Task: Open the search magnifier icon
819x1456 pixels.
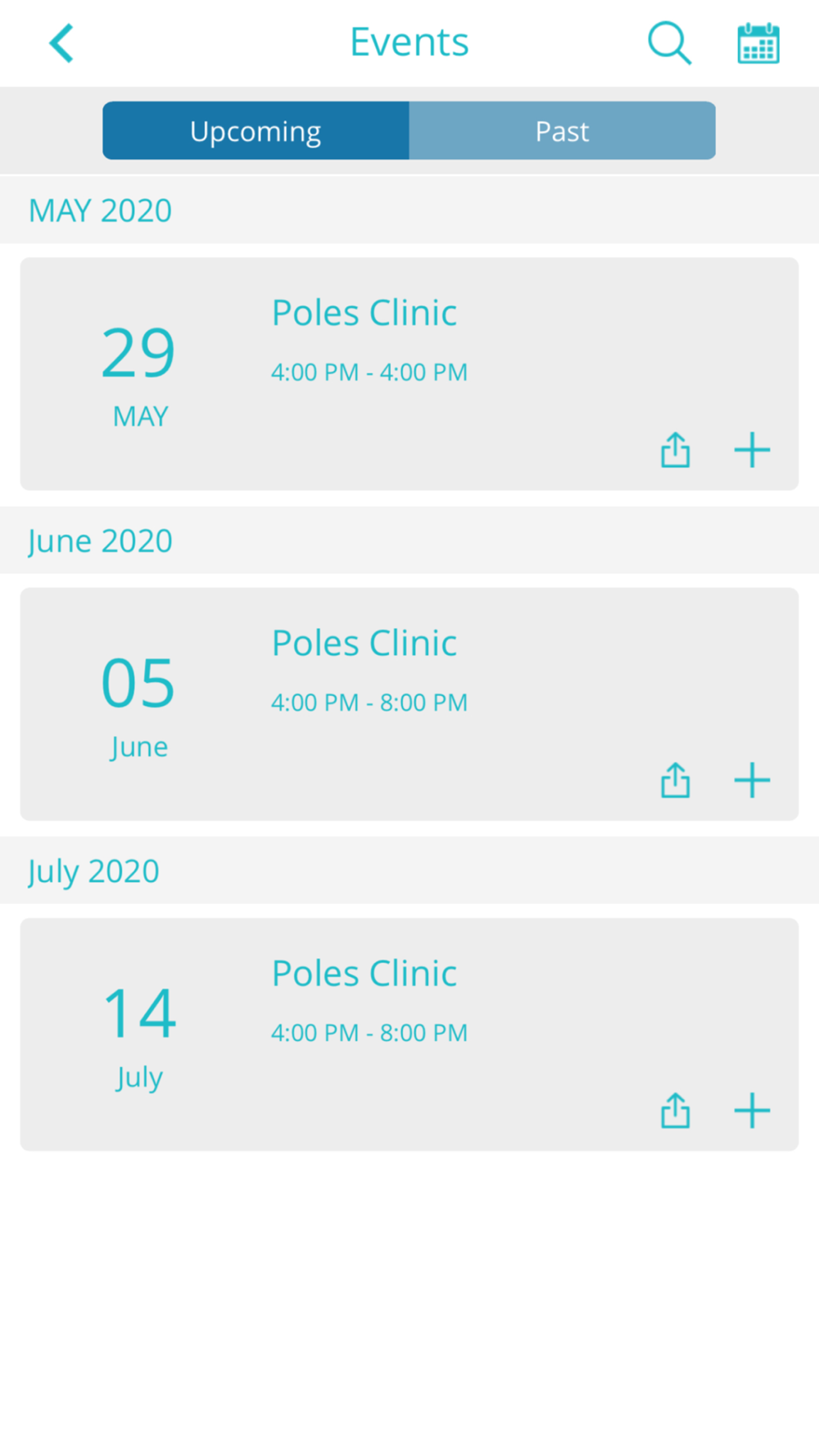Action: click(x=670, y=43)
